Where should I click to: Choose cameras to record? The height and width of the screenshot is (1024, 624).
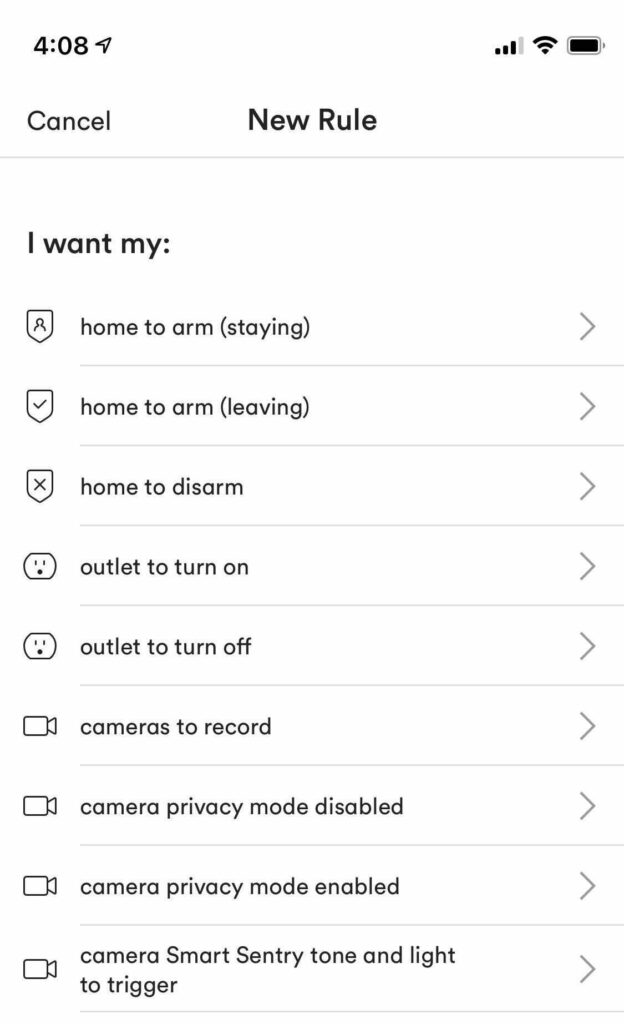(176, 727)
